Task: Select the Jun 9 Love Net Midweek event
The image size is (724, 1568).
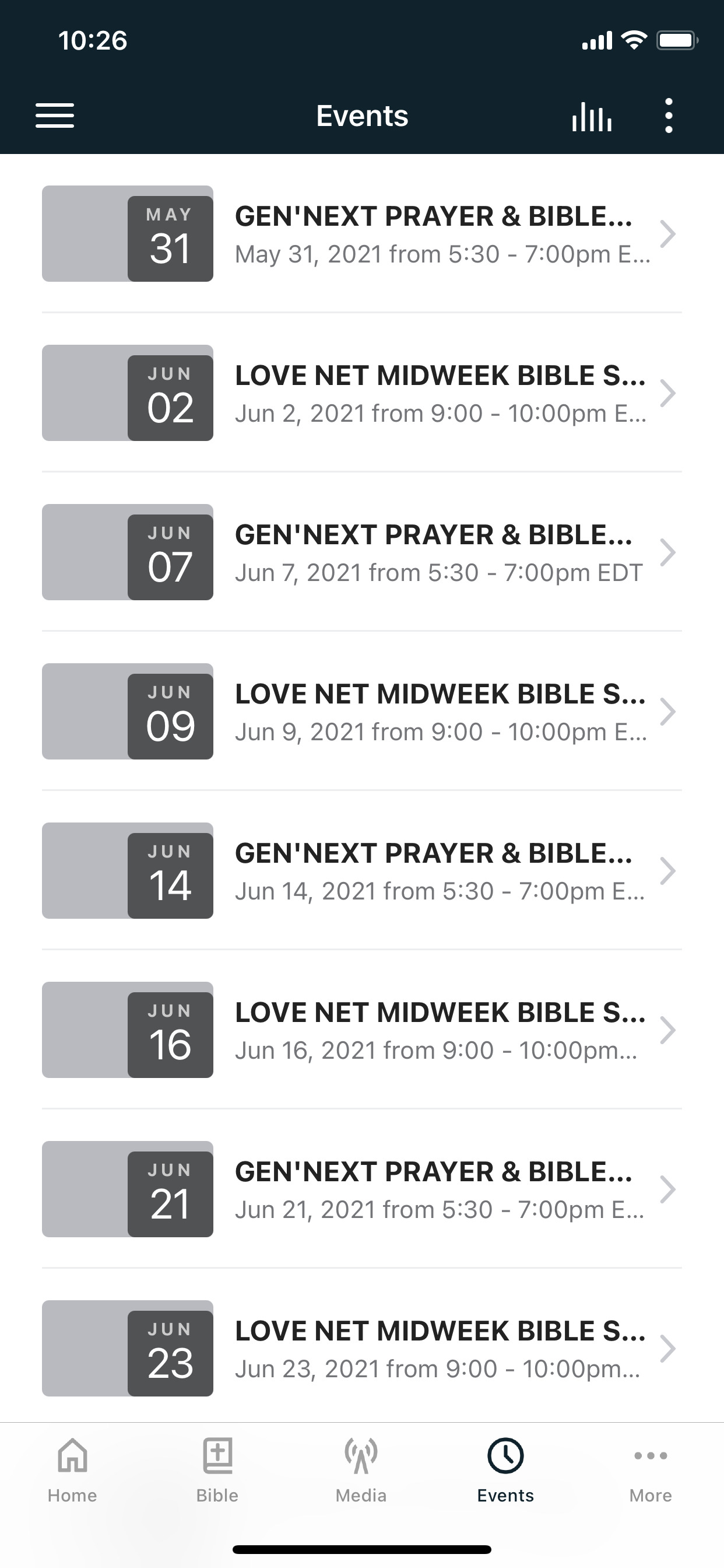Action: 362,712
